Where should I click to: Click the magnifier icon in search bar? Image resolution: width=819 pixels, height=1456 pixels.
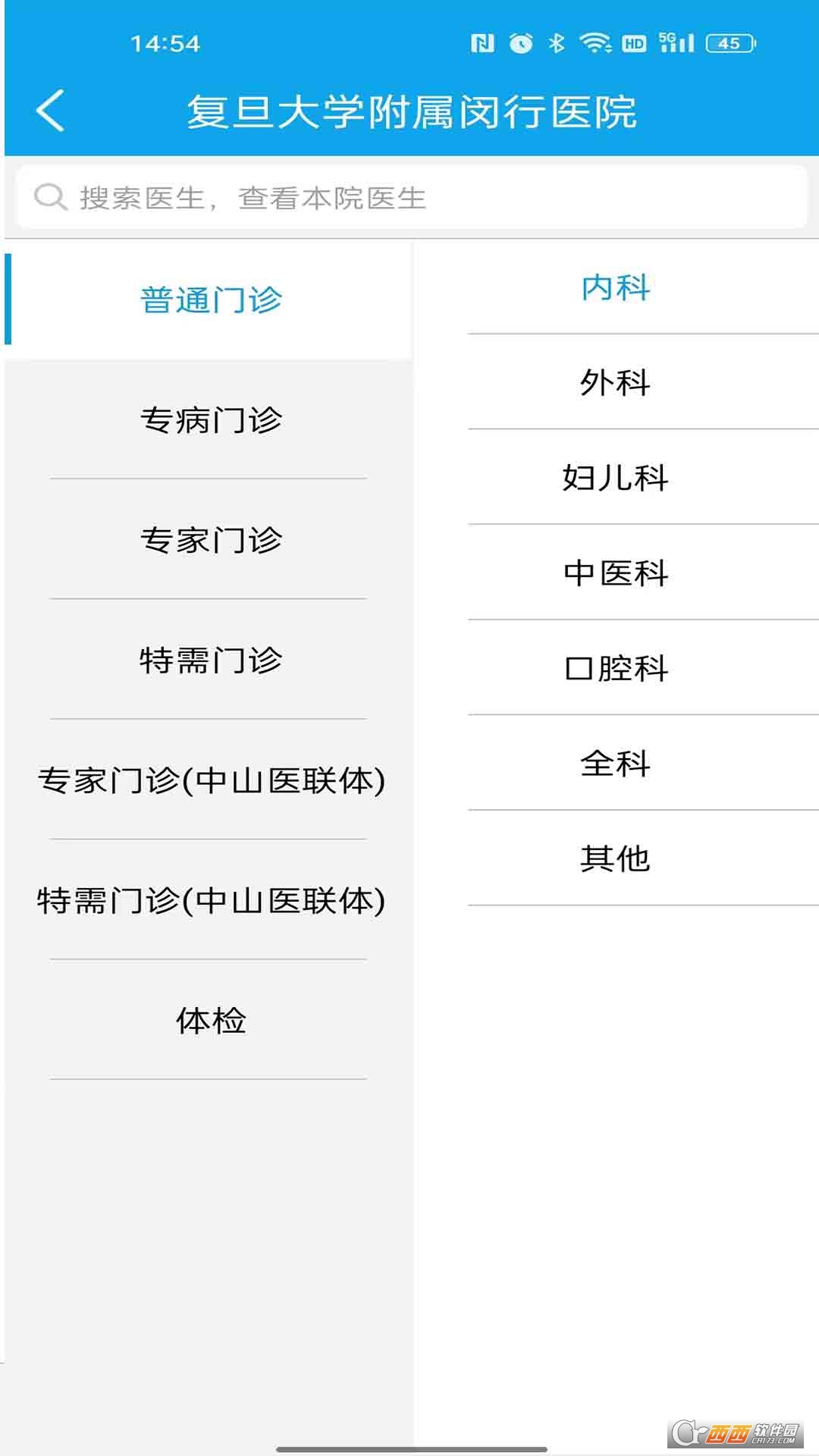(x=49, y=197)
